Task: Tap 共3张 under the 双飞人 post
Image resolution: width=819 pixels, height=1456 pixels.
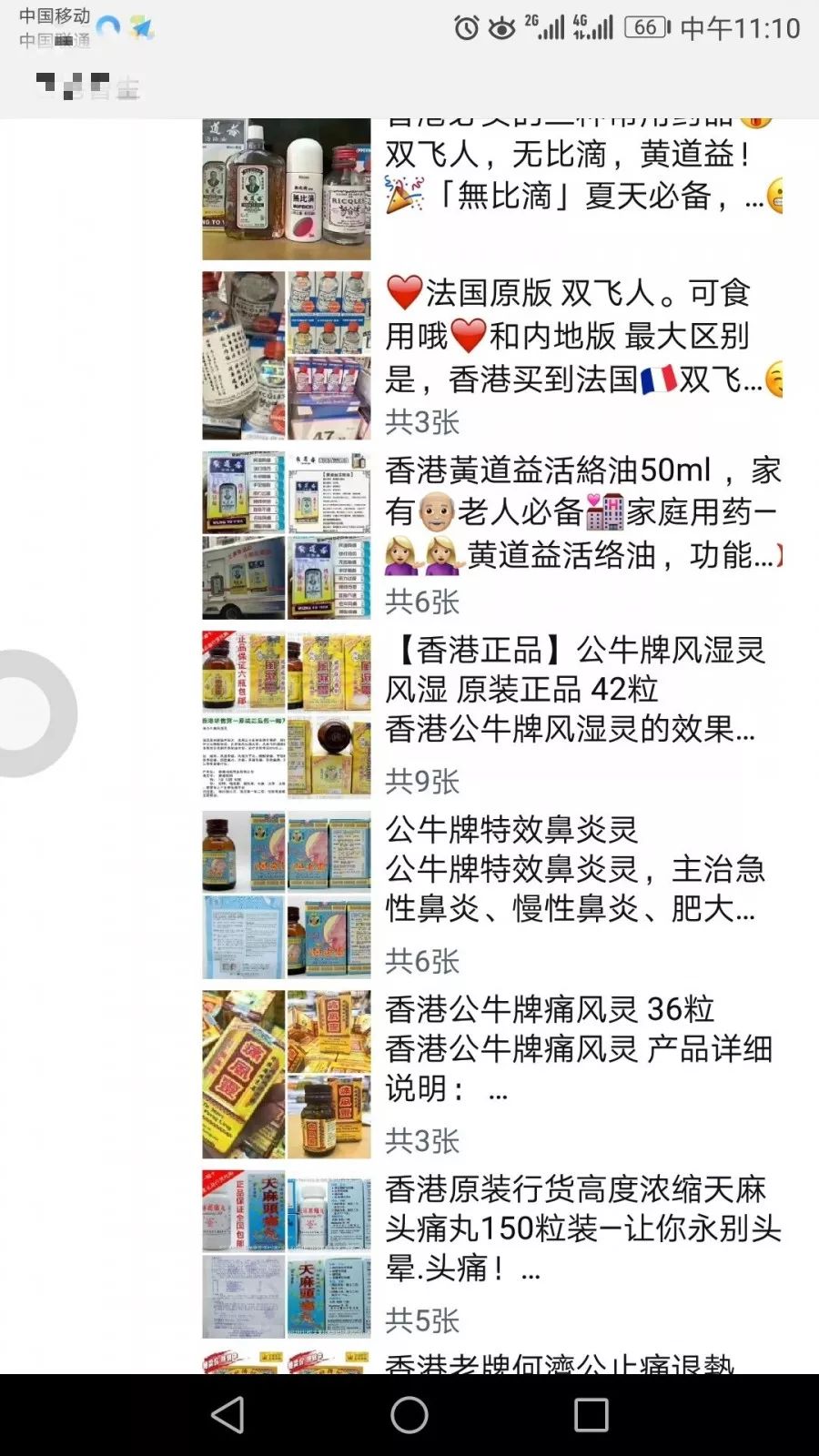Action: coord(423,422)
